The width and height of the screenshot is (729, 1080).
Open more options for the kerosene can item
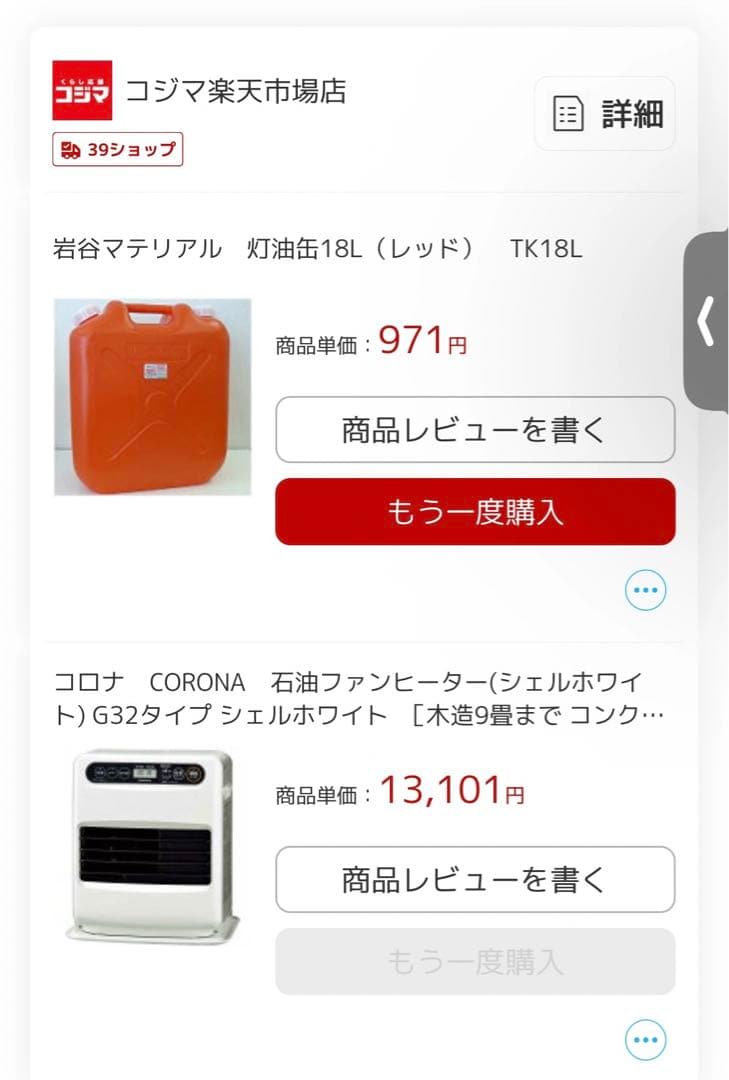pyautogui.click(x=644, y=590)
